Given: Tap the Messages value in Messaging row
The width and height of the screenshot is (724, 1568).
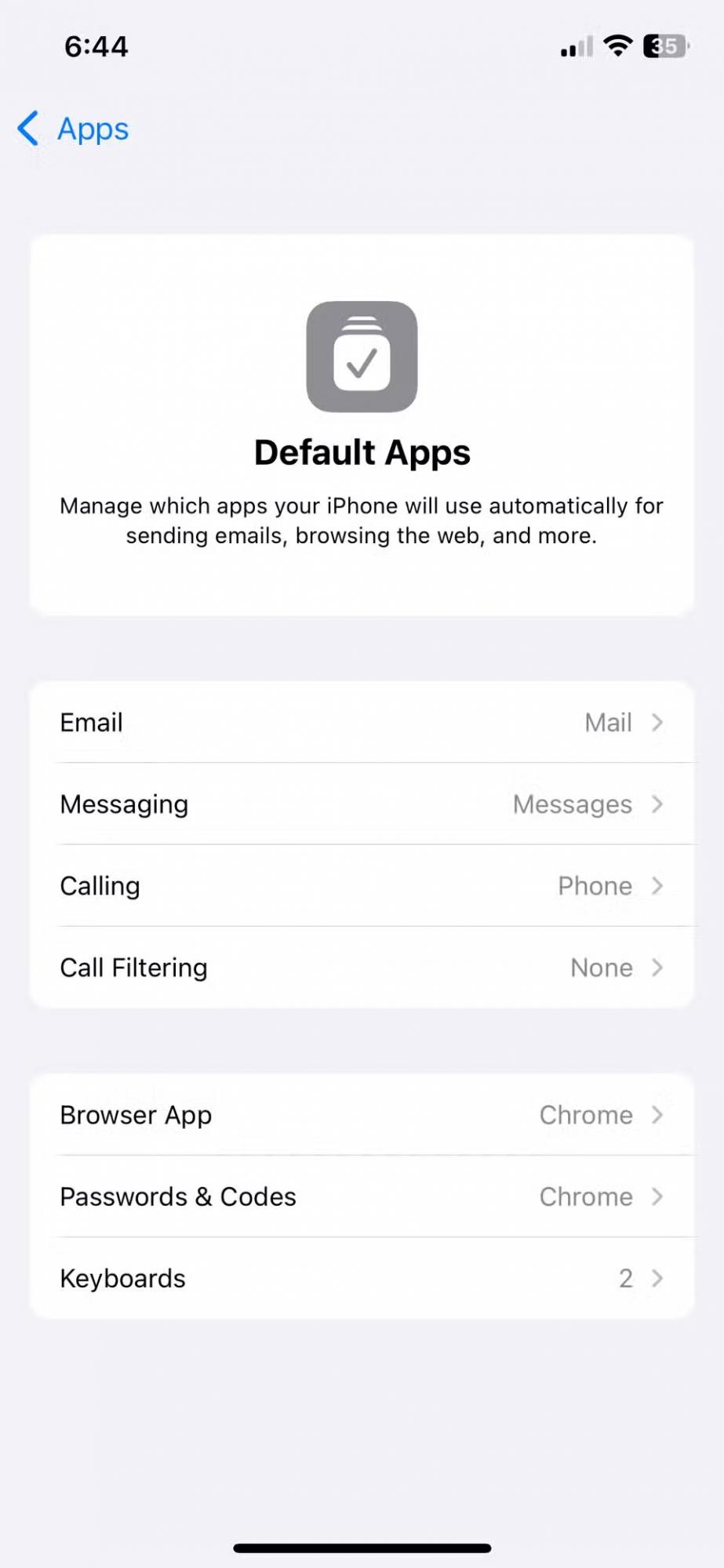Looking at the screenshot, I should 573,804.
